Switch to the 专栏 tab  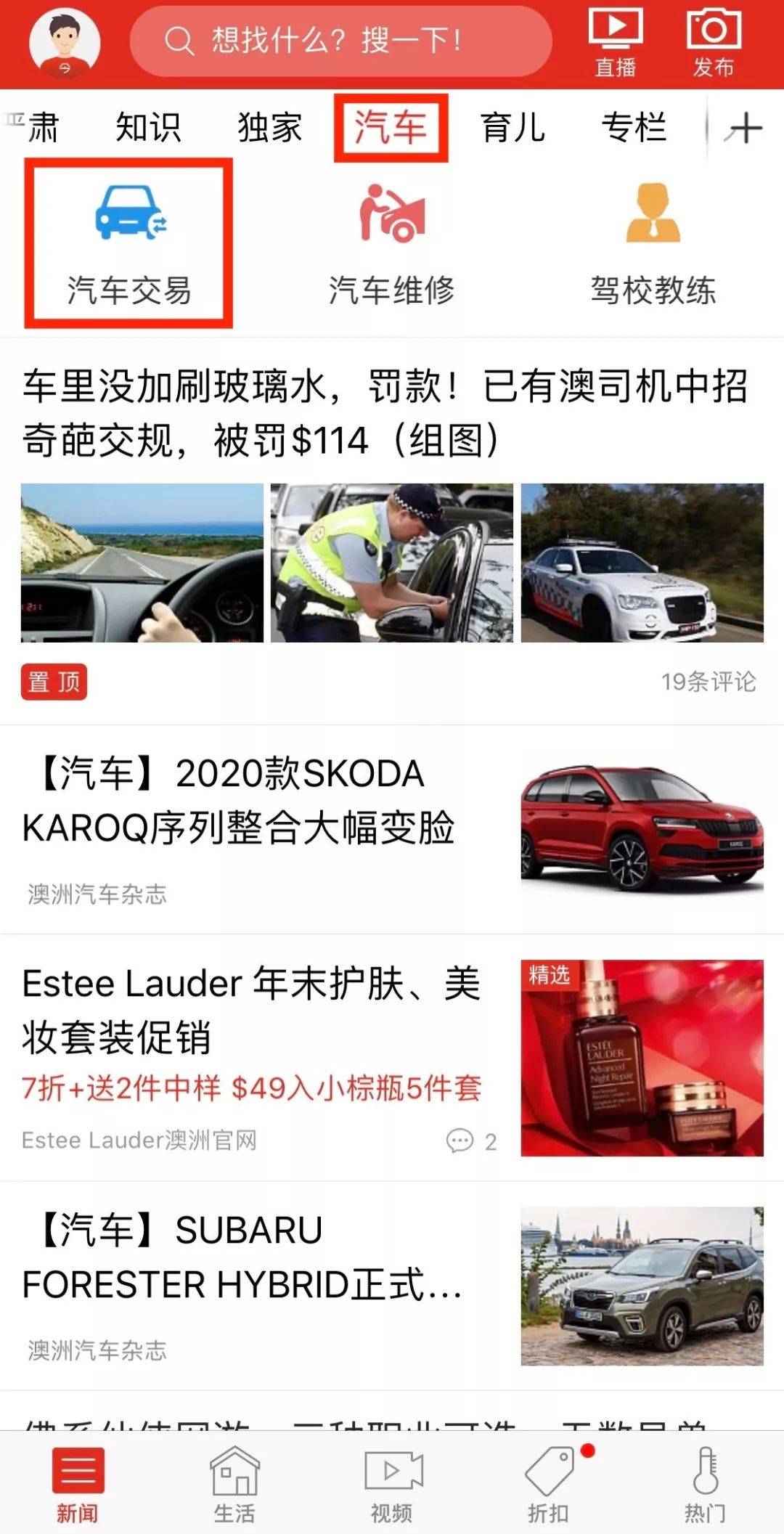(634, 128)
